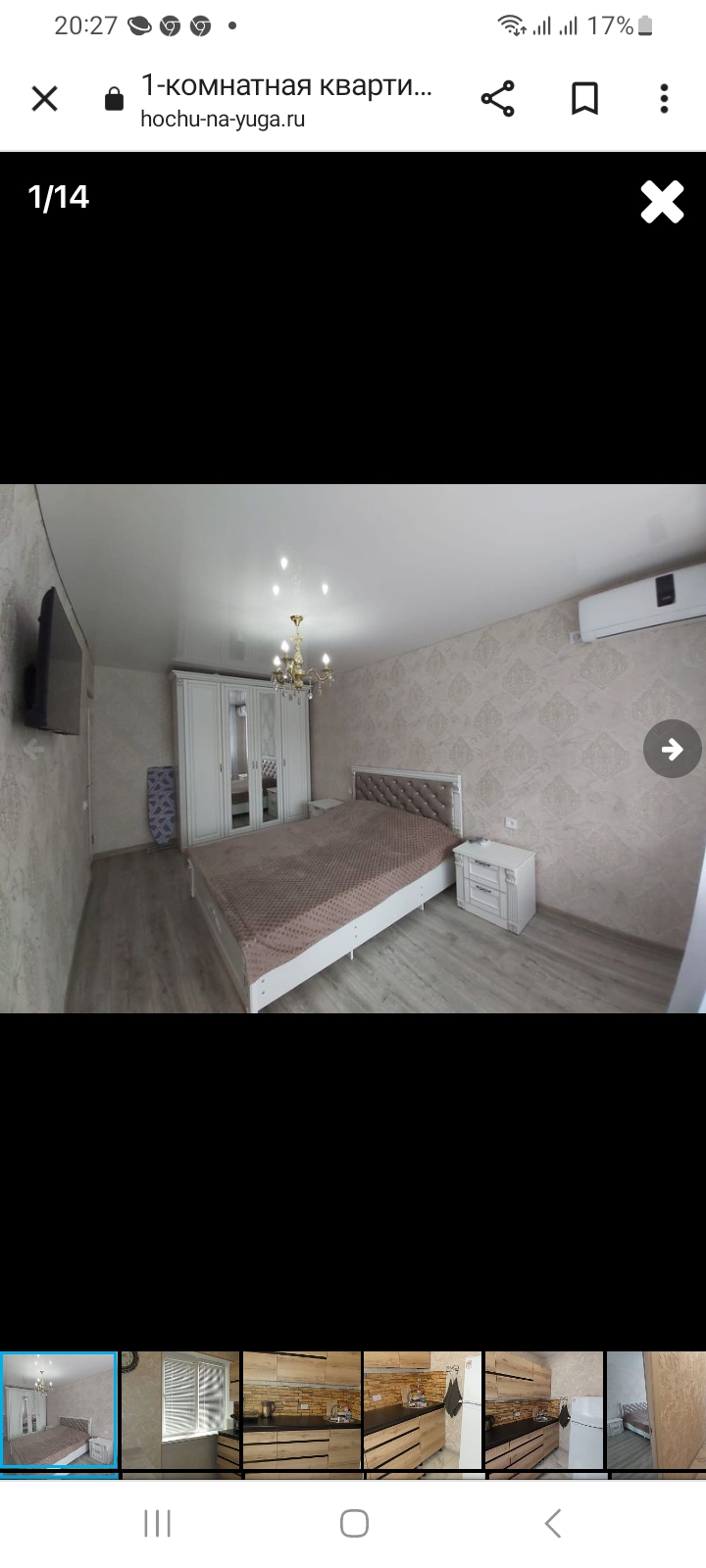Viewport: 706px width, 1568px height.
Task: Go to the next photo
Action: pyautogui.click(x=672, y=750)
